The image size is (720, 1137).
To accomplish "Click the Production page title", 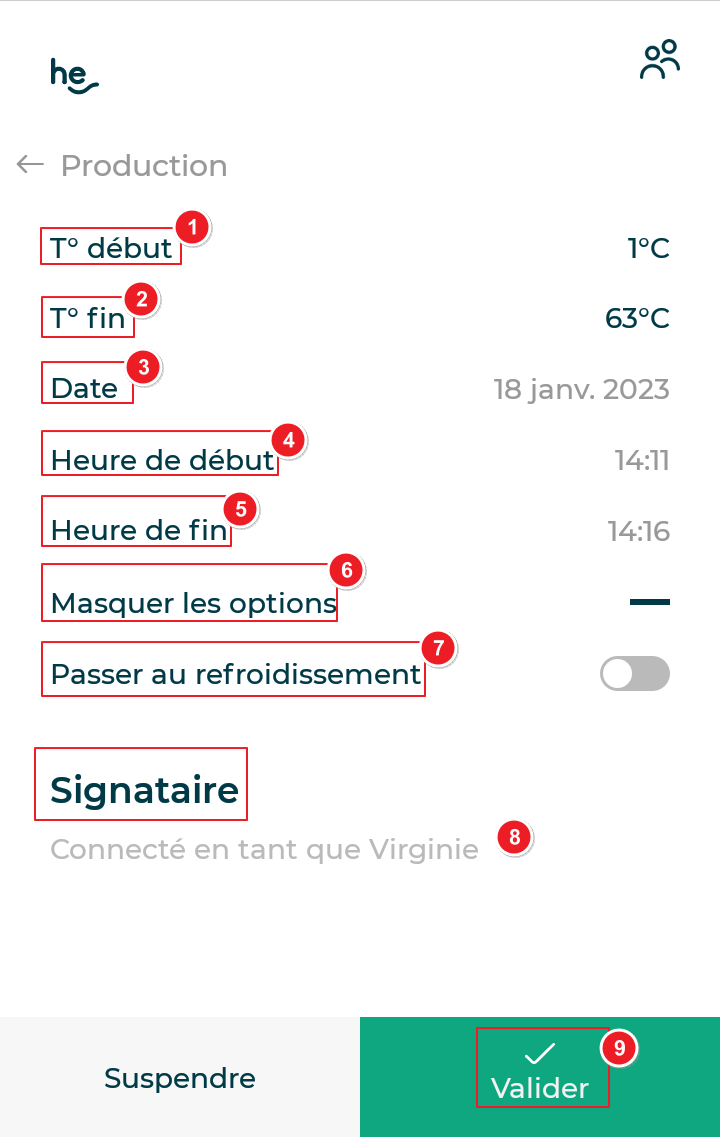I will click(x=144, y=165).
